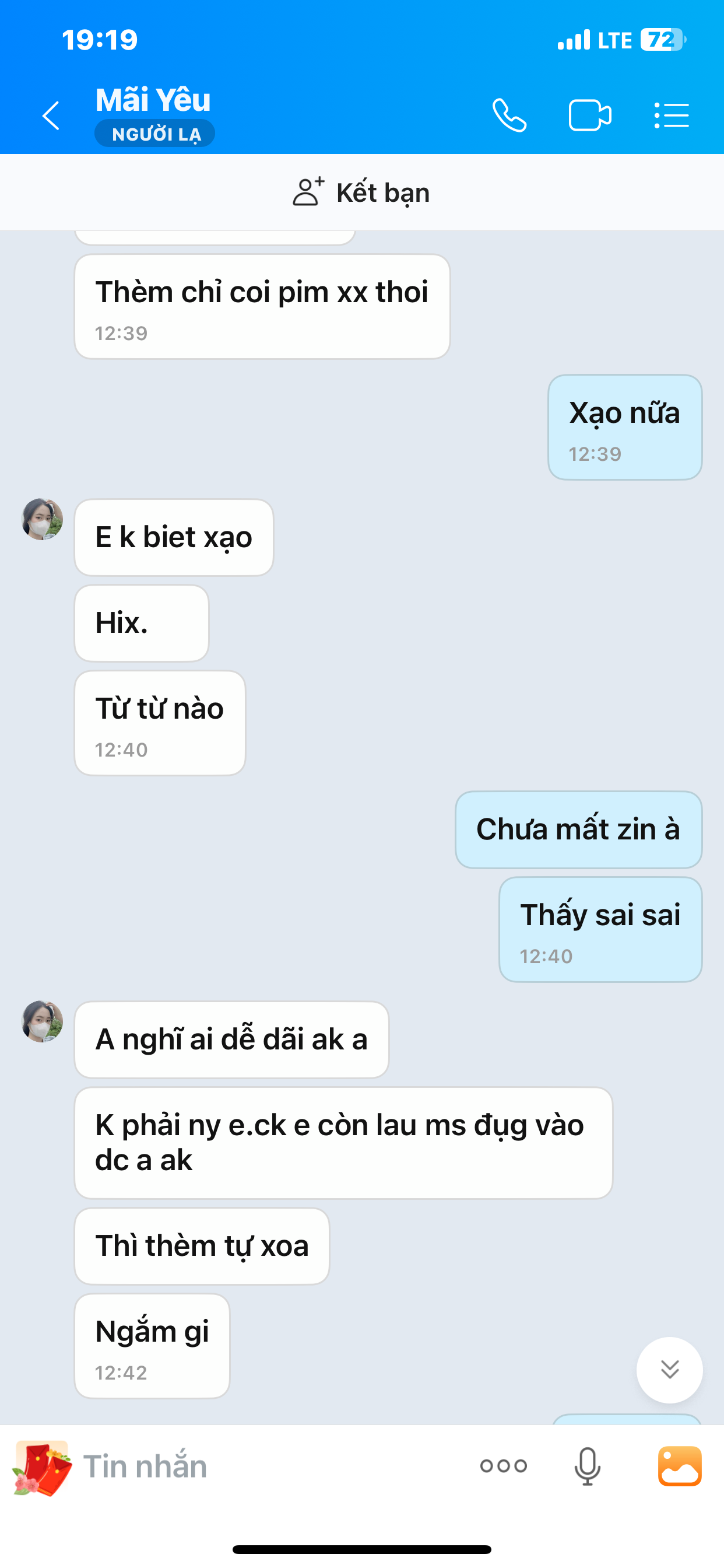Jump to the latest messages

[x=669, y=1370]
